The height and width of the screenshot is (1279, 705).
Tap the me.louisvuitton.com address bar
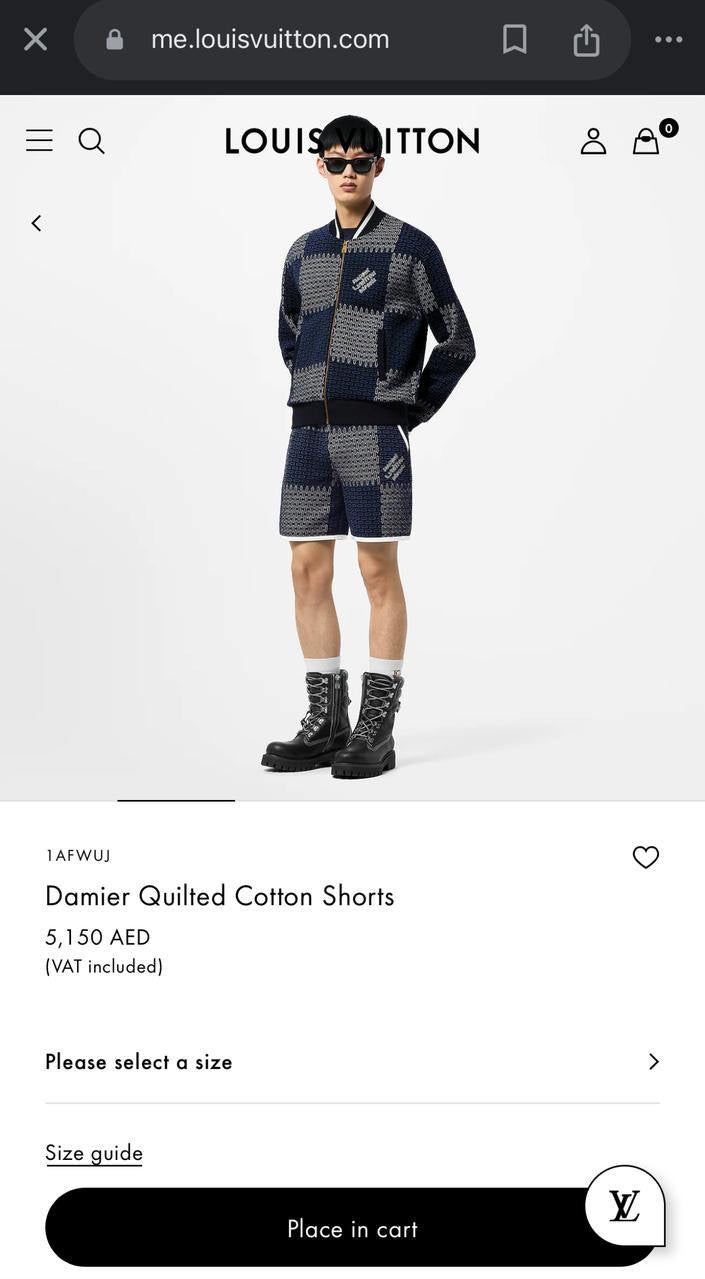coord(270,40)
